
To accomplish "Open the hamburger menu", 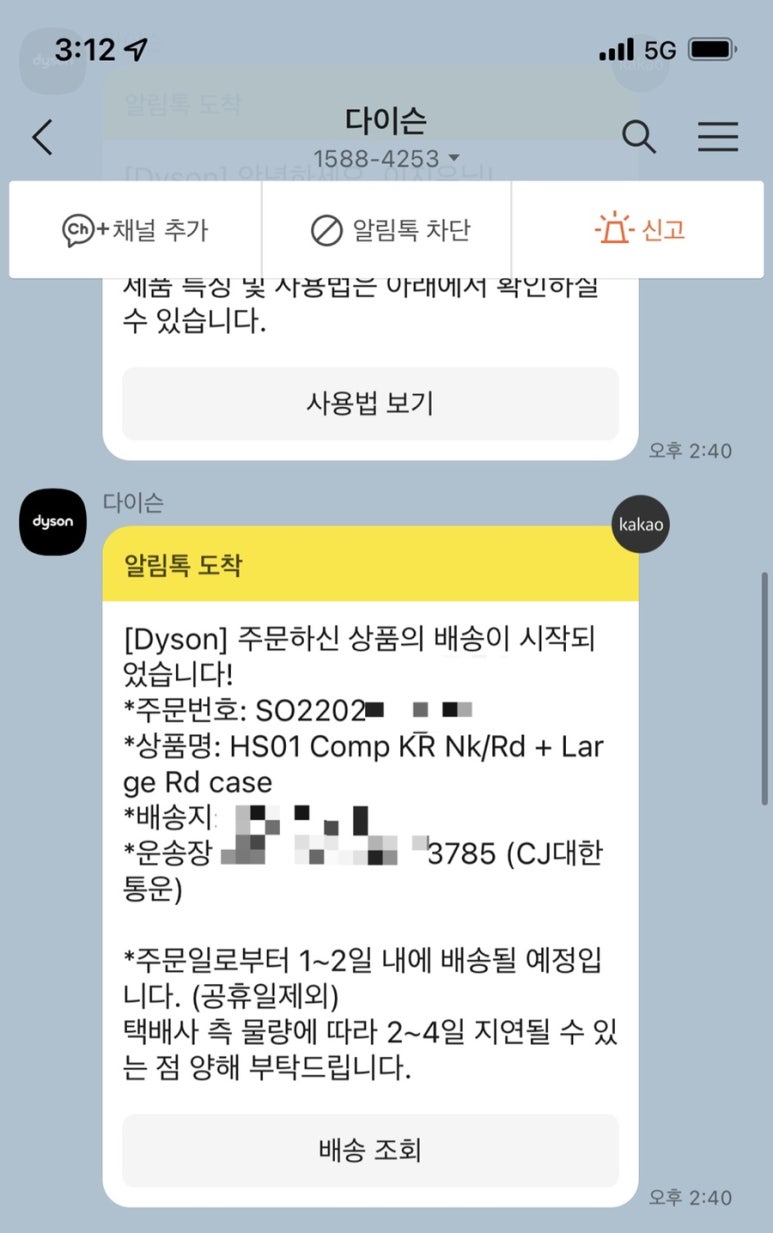I will 717,137.
